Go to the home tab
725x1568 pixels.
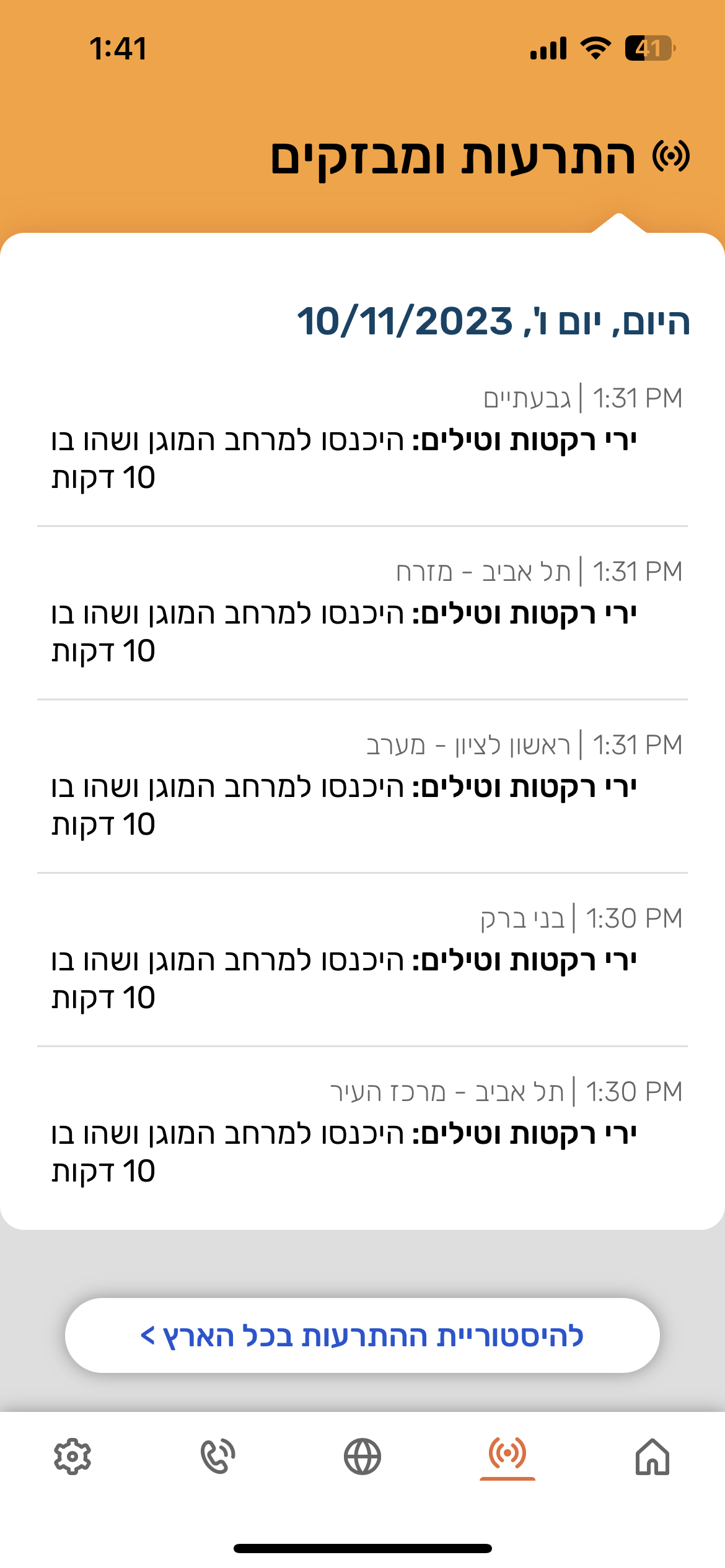(x=652, y=1457)
